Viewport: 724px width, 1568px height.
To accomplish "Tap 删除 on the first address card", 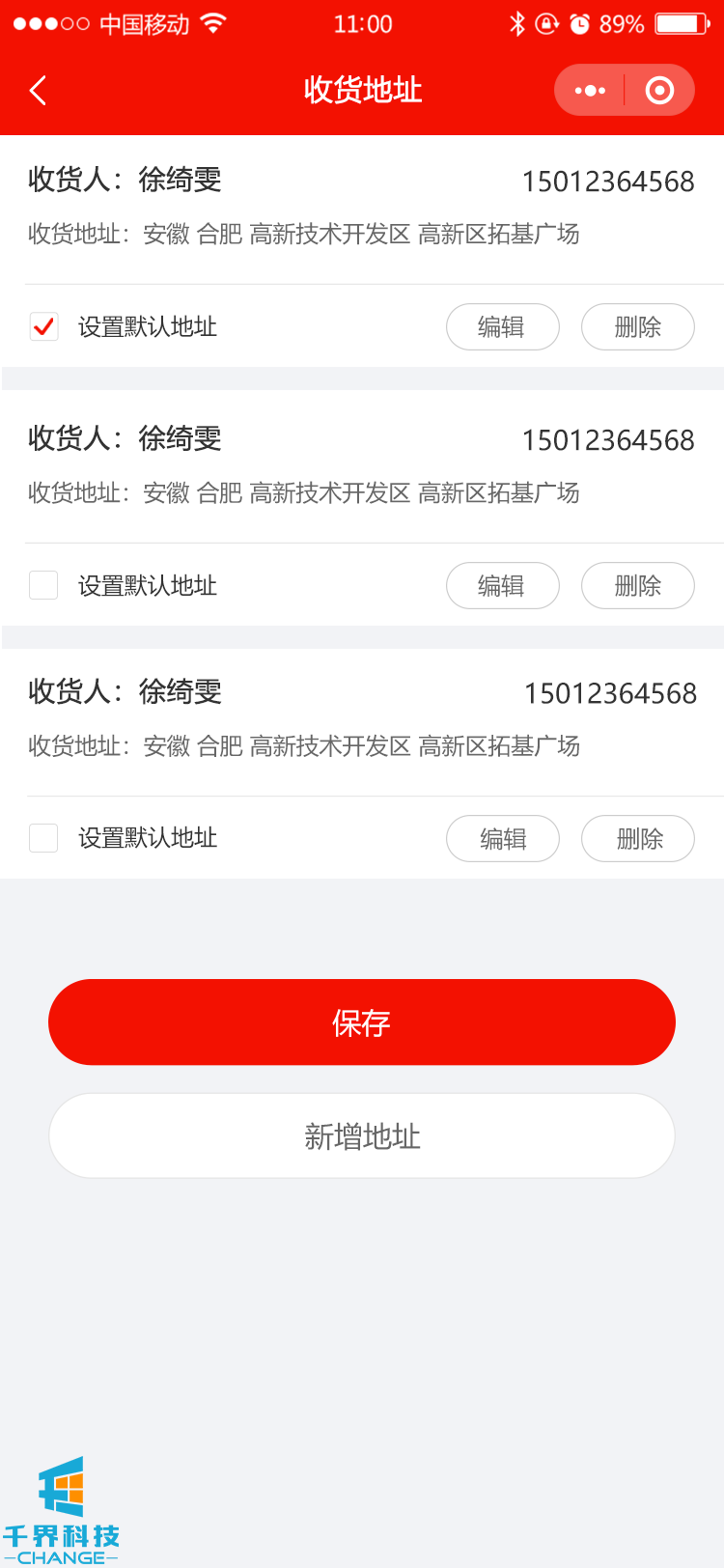I will [637, 327].
